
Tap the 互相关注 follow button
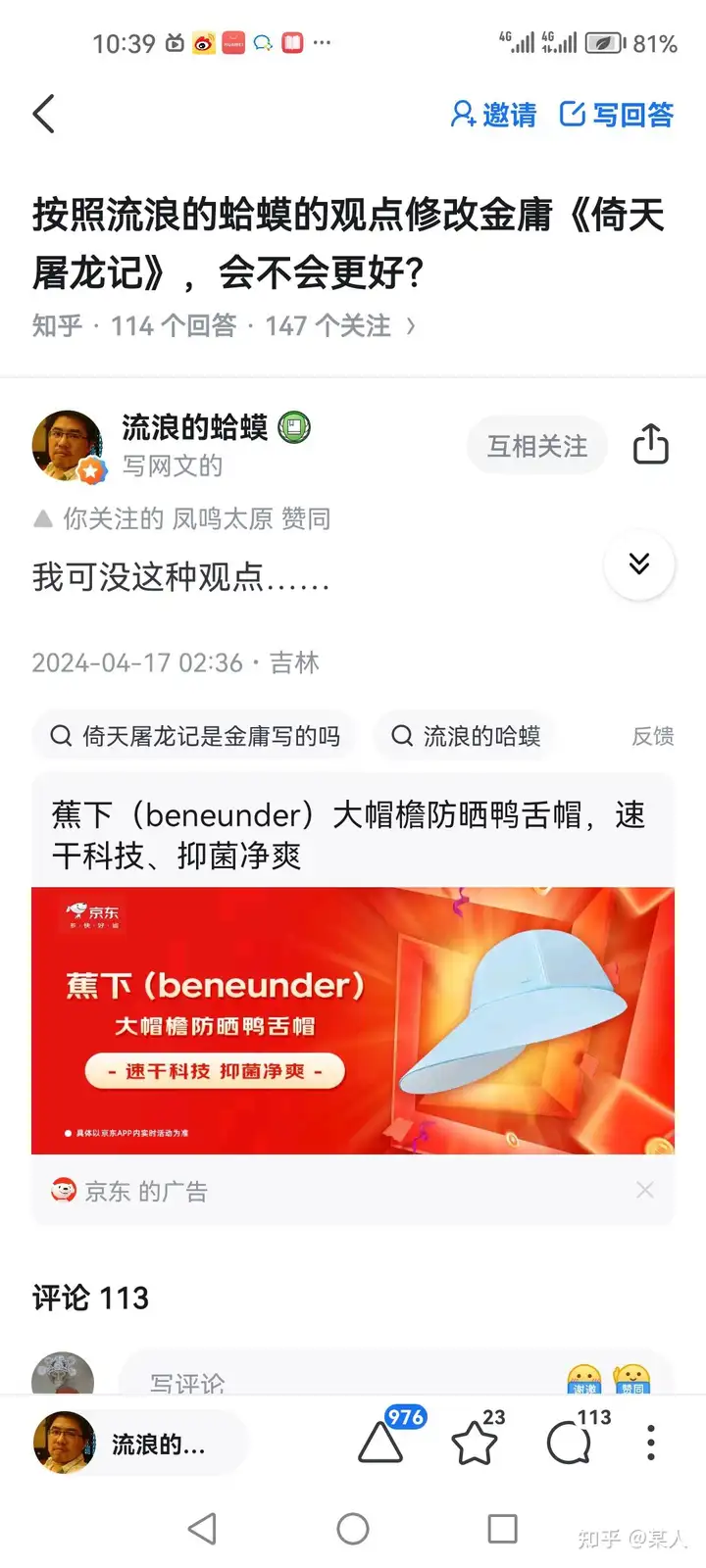pos(537,446)
